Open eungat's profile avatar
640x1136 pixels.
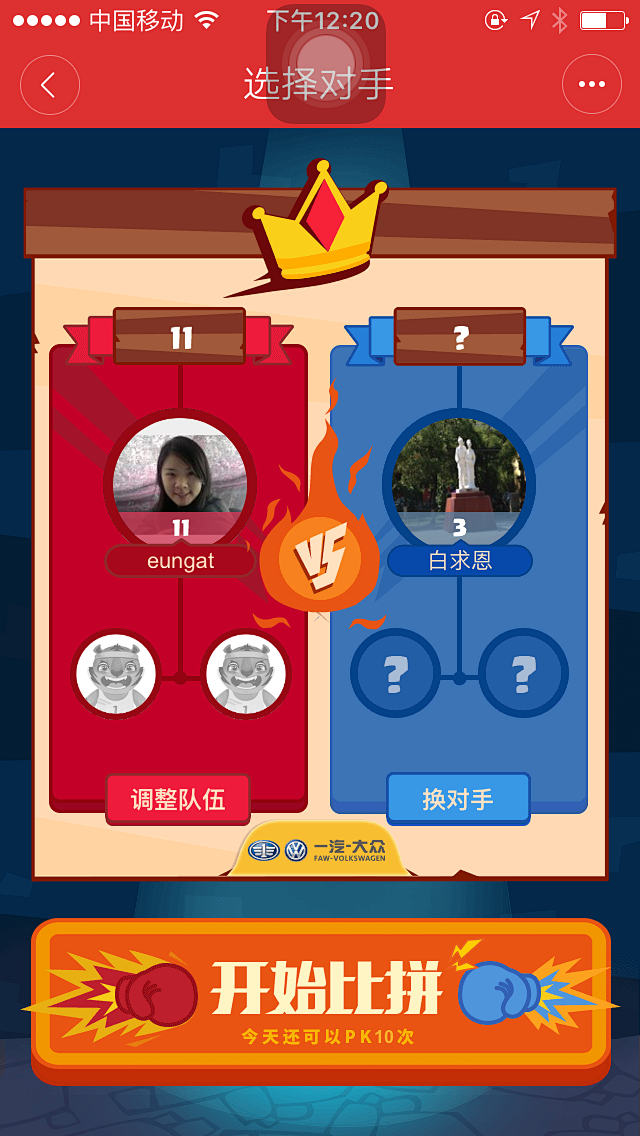[180, 476]
